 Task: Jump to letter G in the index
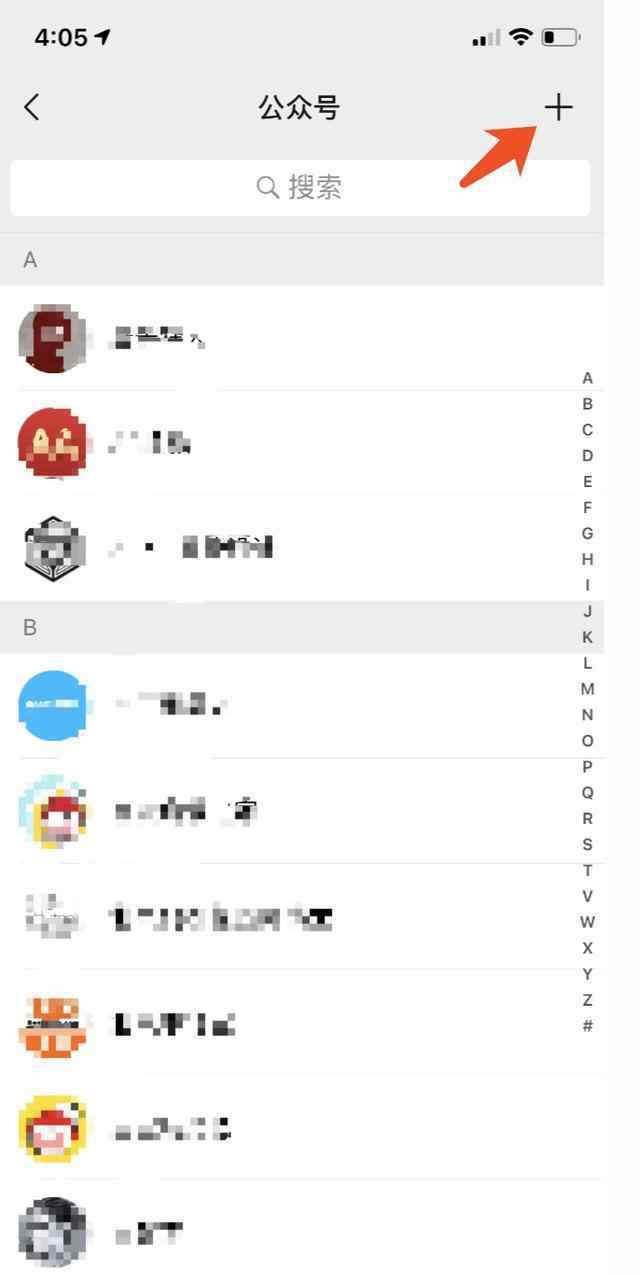click(x=588, y=533)
